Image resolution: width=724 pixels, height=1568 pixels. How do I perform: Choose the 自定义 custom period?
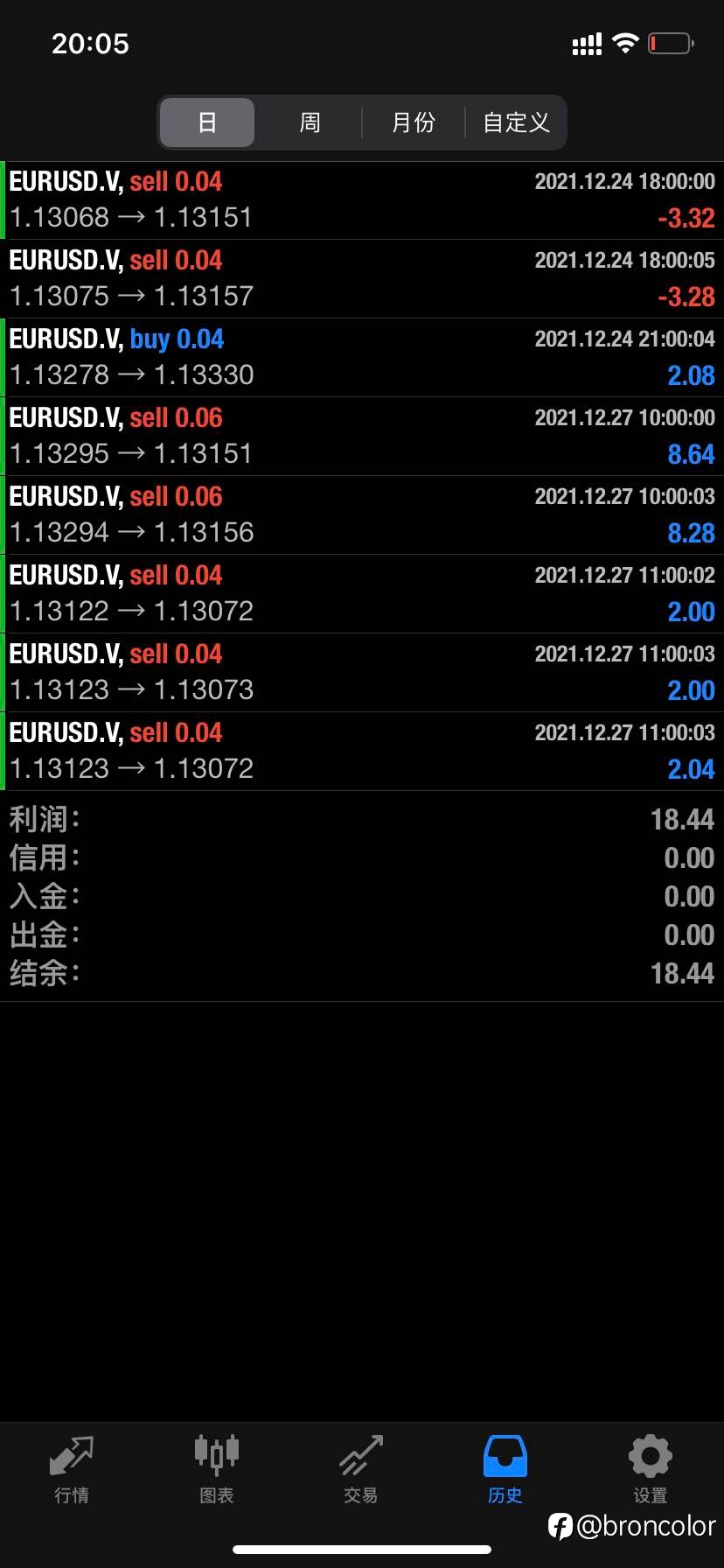tap(516, 122)
